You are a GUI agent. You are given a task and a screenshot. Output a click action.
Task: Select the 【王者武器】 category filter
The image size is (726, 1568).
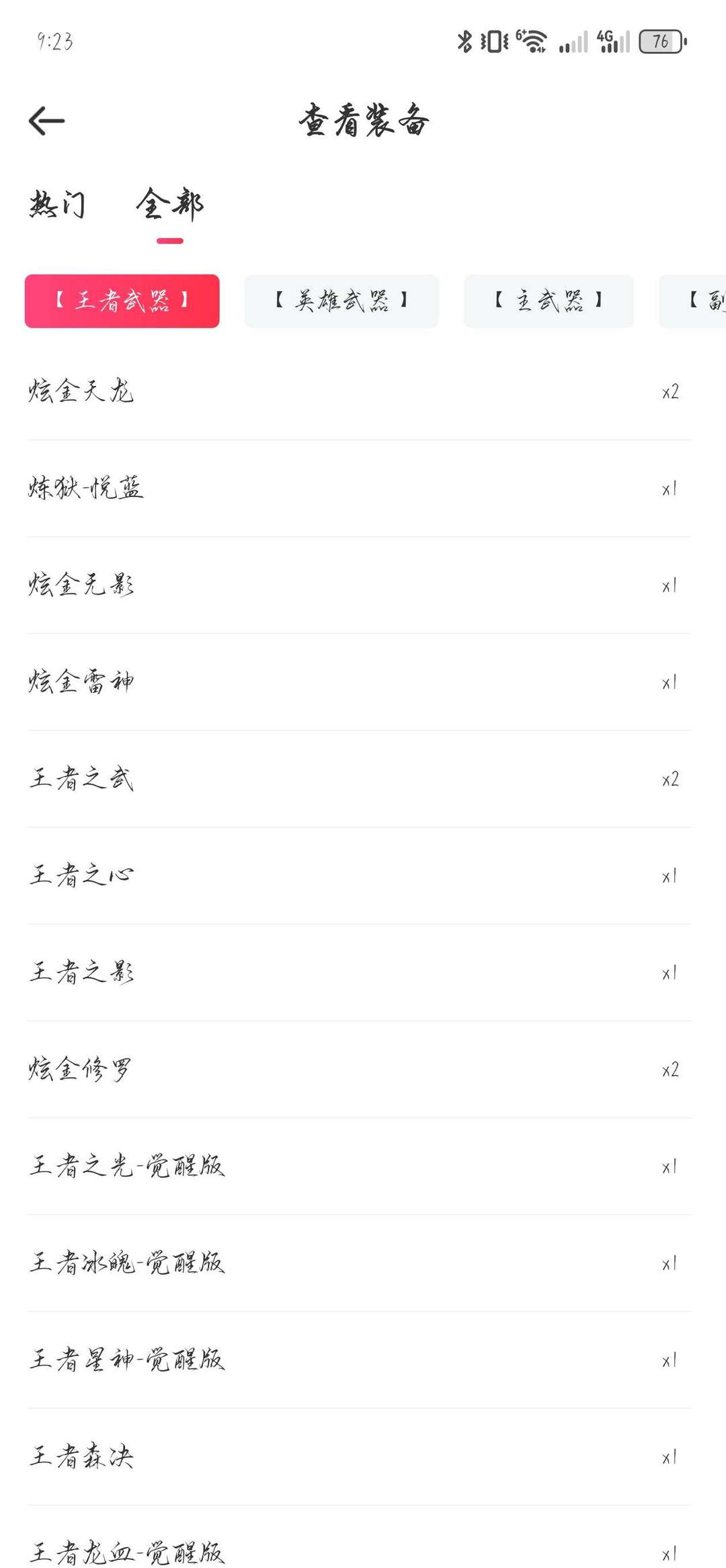(x=122, y=301)
